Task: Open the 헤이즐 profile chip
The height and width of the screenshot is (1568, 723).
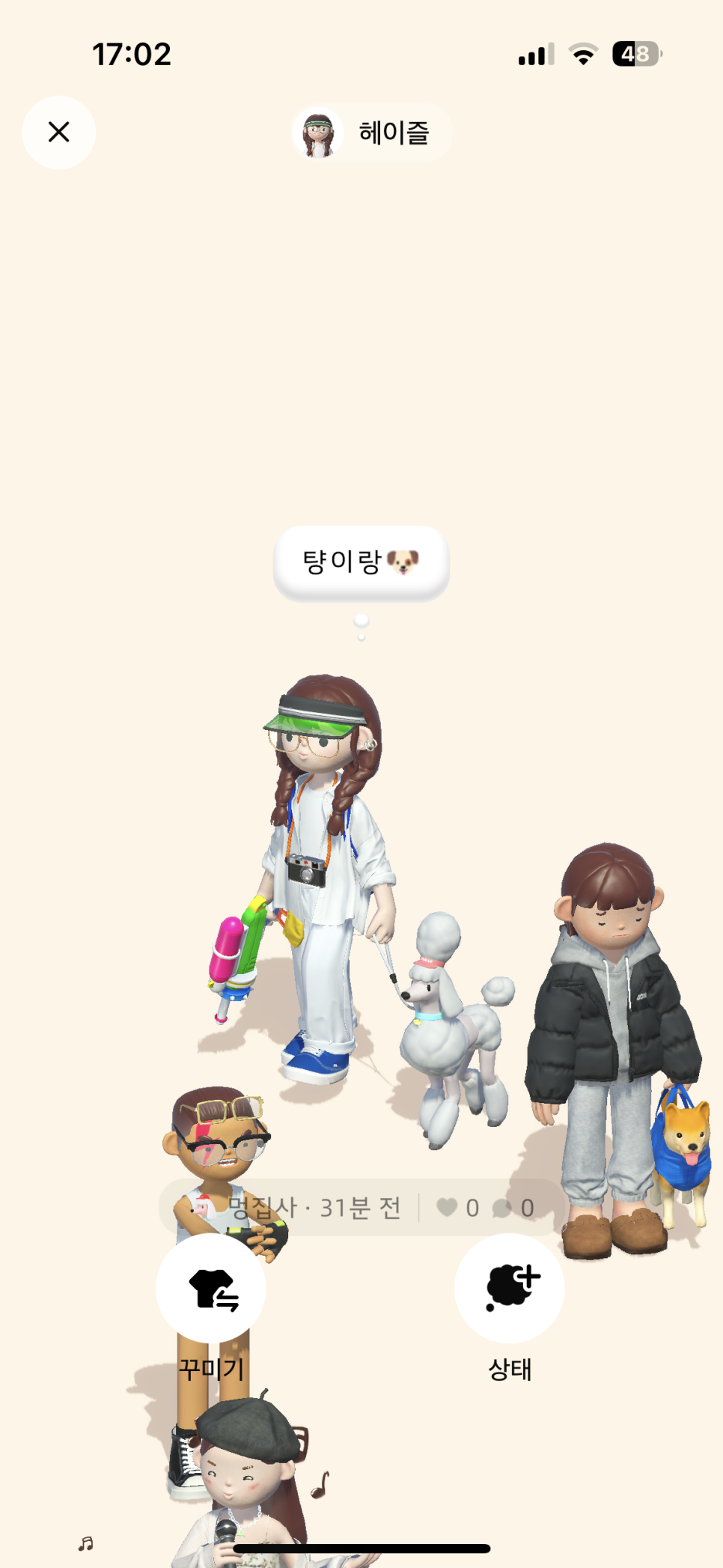Action: (x=371, y=133)
